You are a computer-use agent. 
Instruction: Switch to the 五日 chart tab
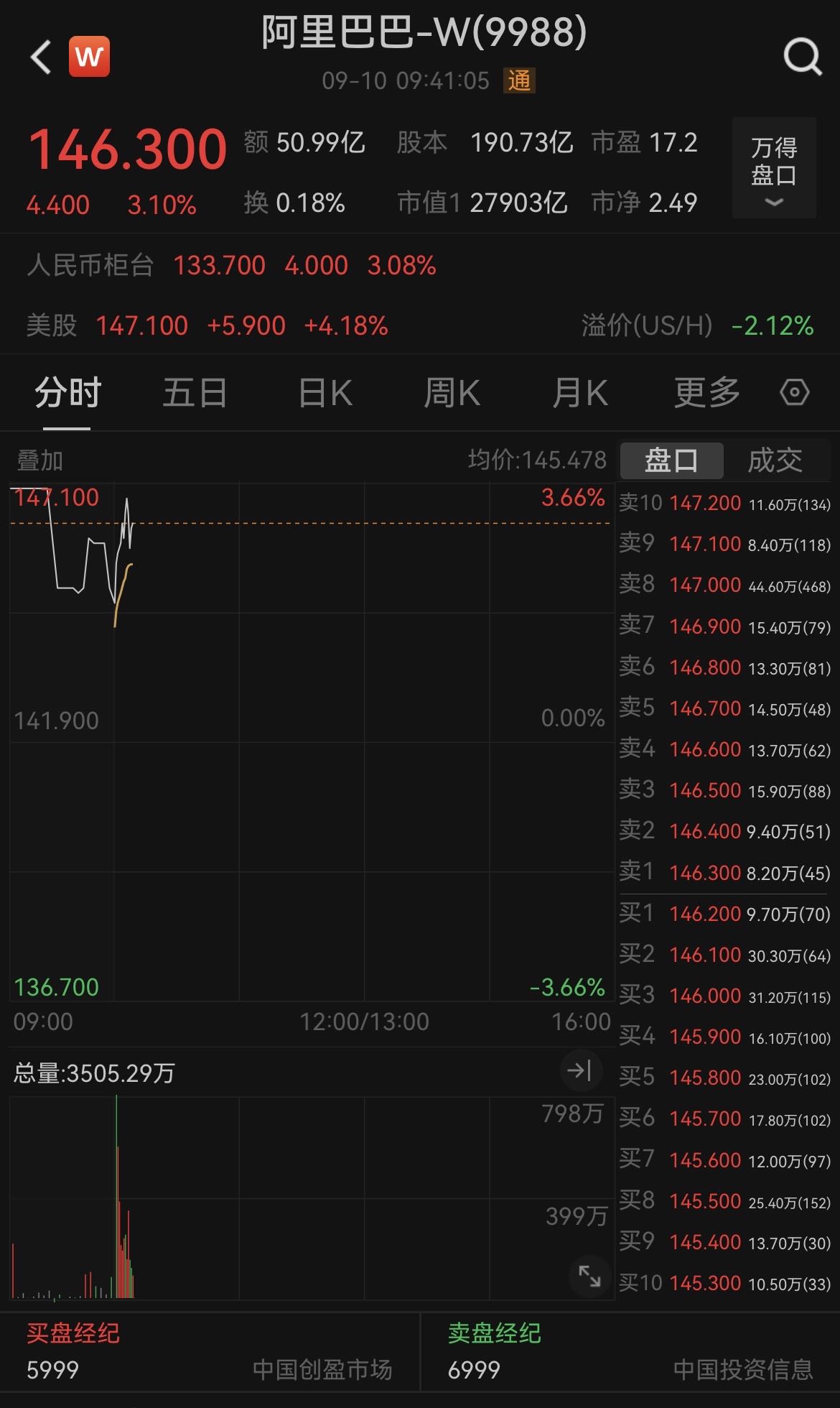point(195,393)
